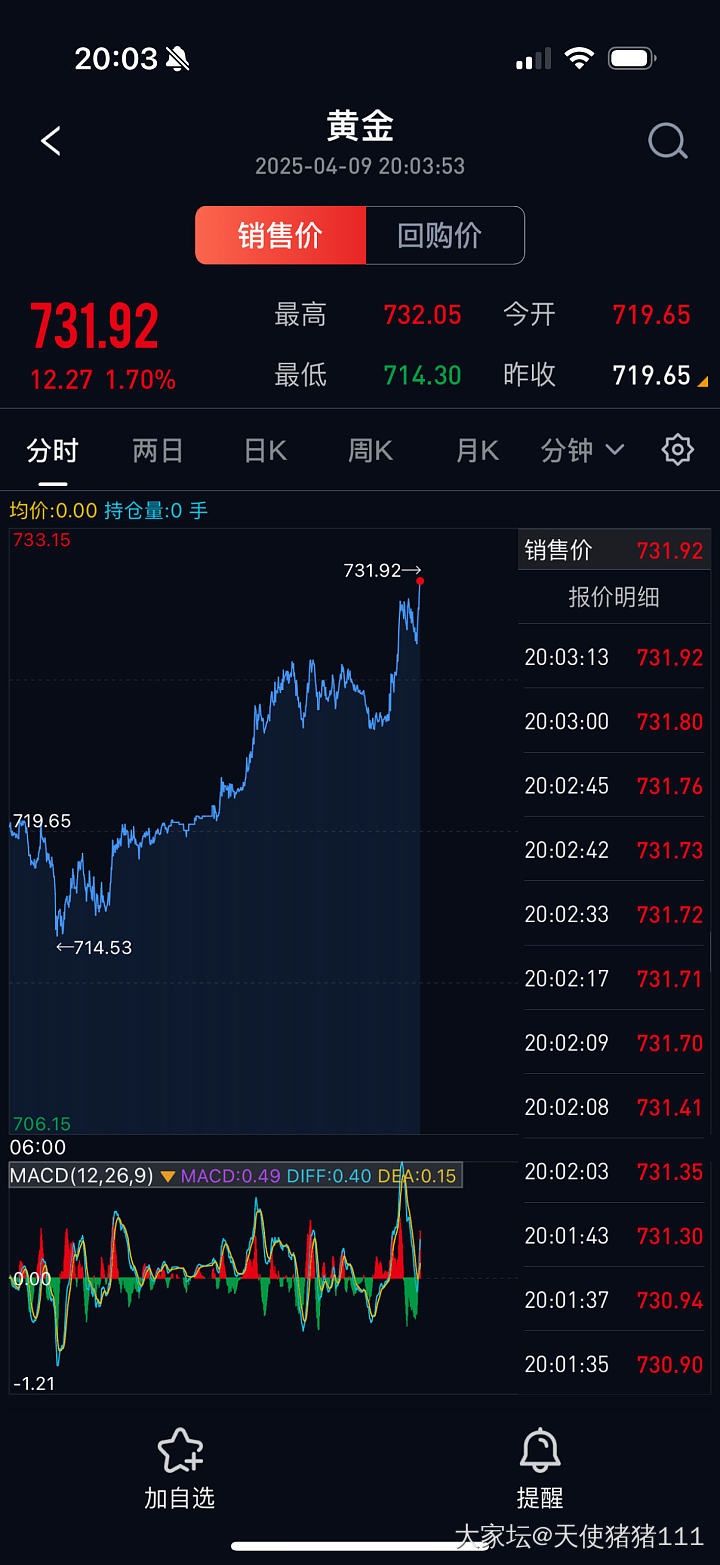Image resolution: width=720 pixels, height=1565 pixels.
Task: Select the 分时 chart tab
Action: [52, 451]
